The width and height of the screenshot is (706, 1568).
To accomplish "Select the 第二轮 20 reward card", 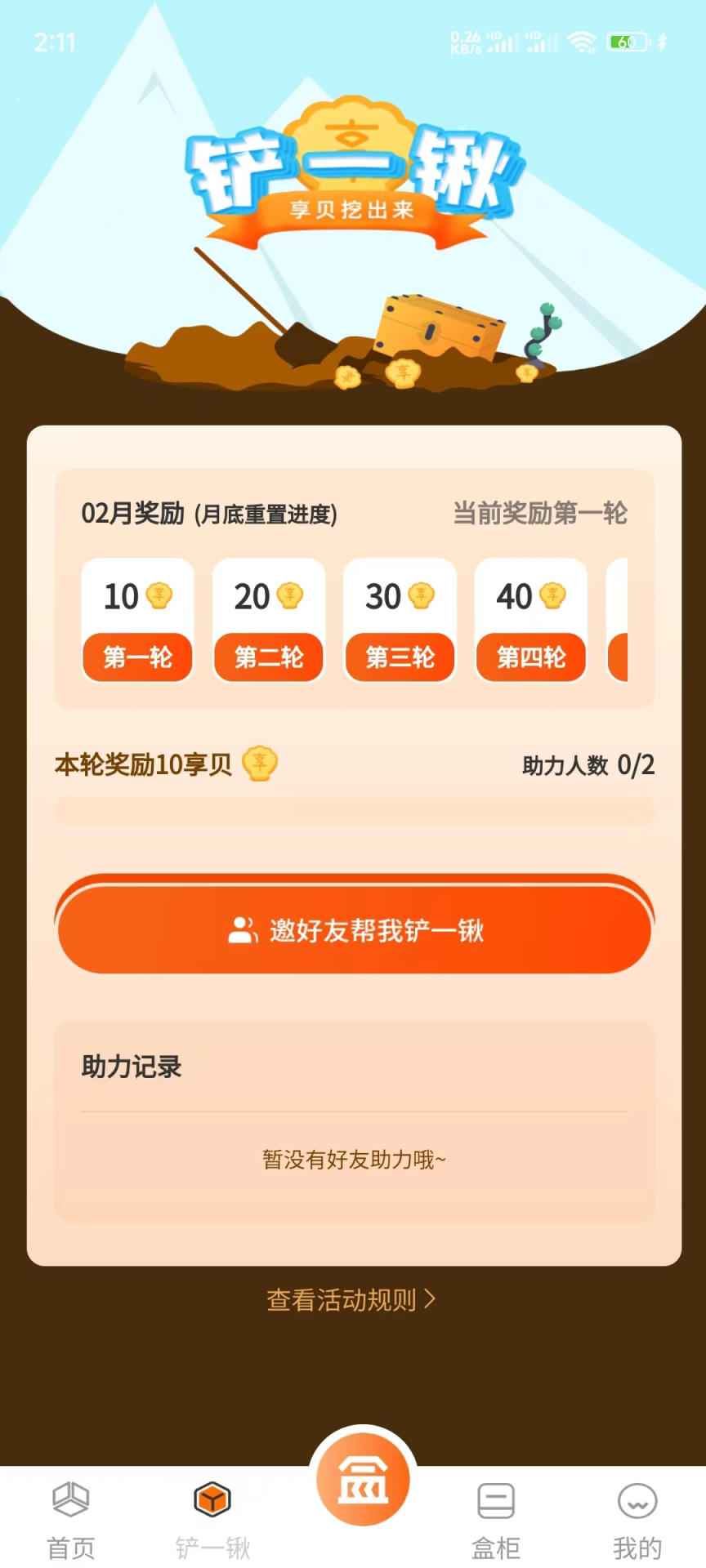I will tap(269, 621).
